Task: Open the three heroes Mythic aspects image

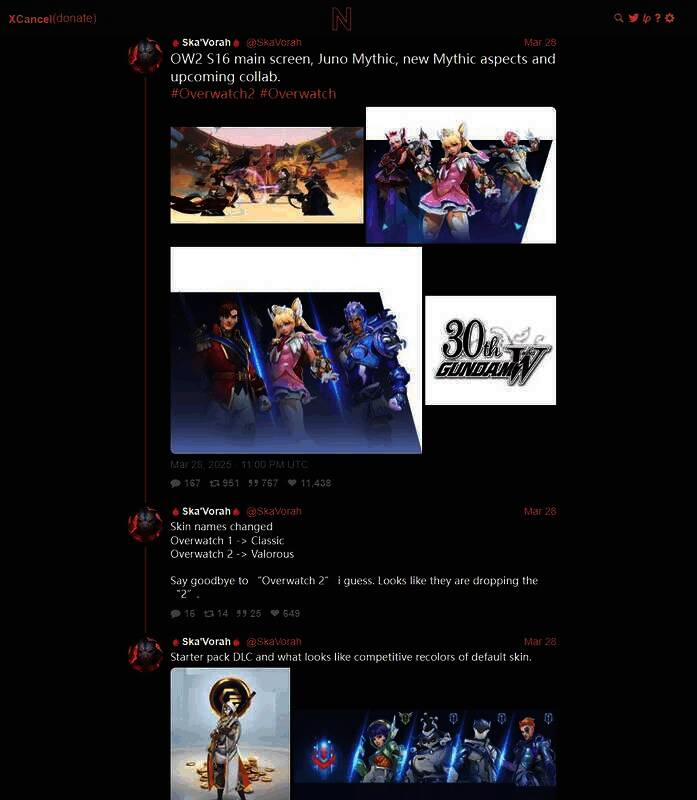Action: click(x=296, y=350)
